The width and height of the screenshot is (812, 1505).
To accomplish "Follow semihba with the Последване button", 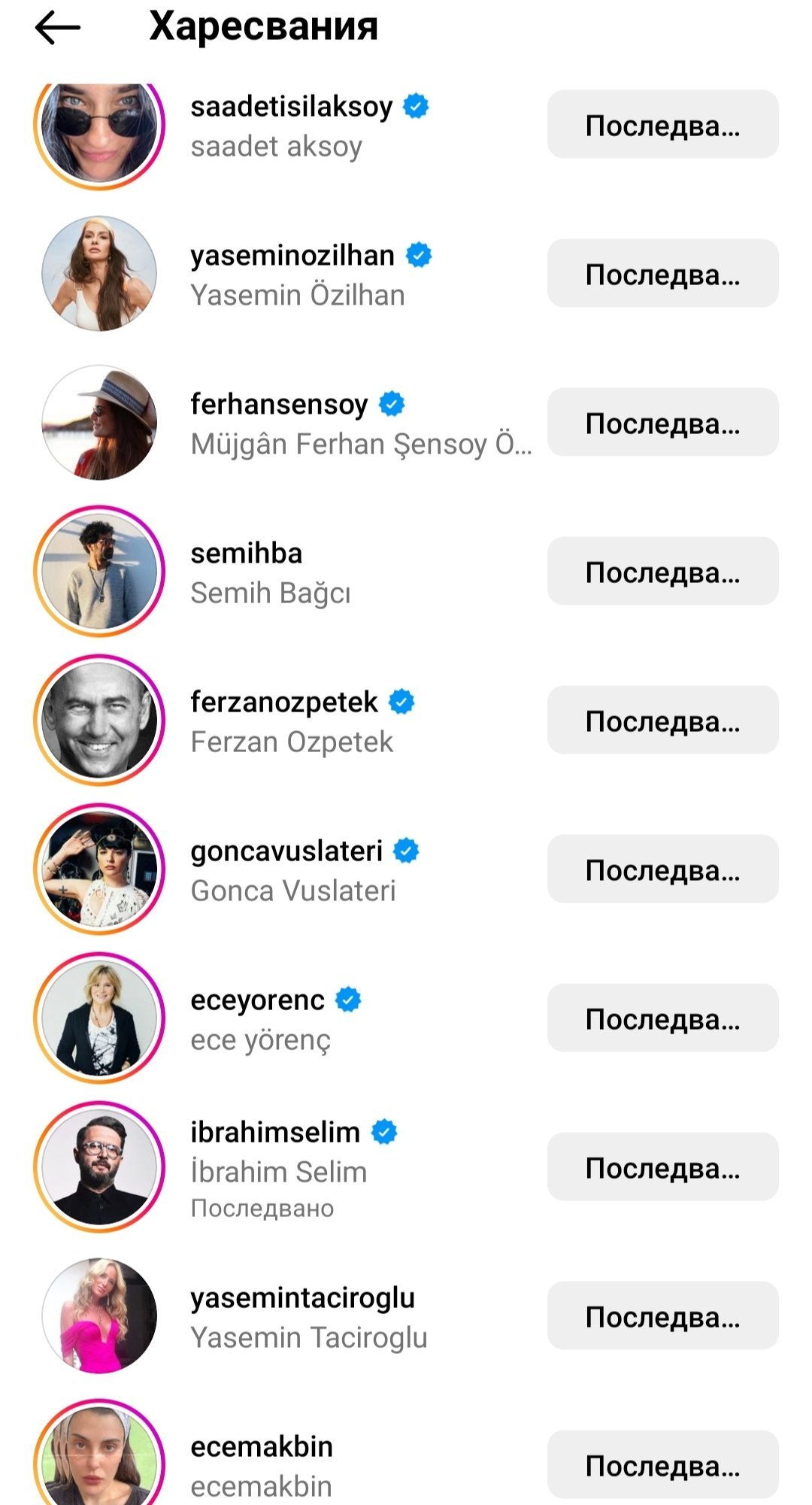I will click(662, 572).
